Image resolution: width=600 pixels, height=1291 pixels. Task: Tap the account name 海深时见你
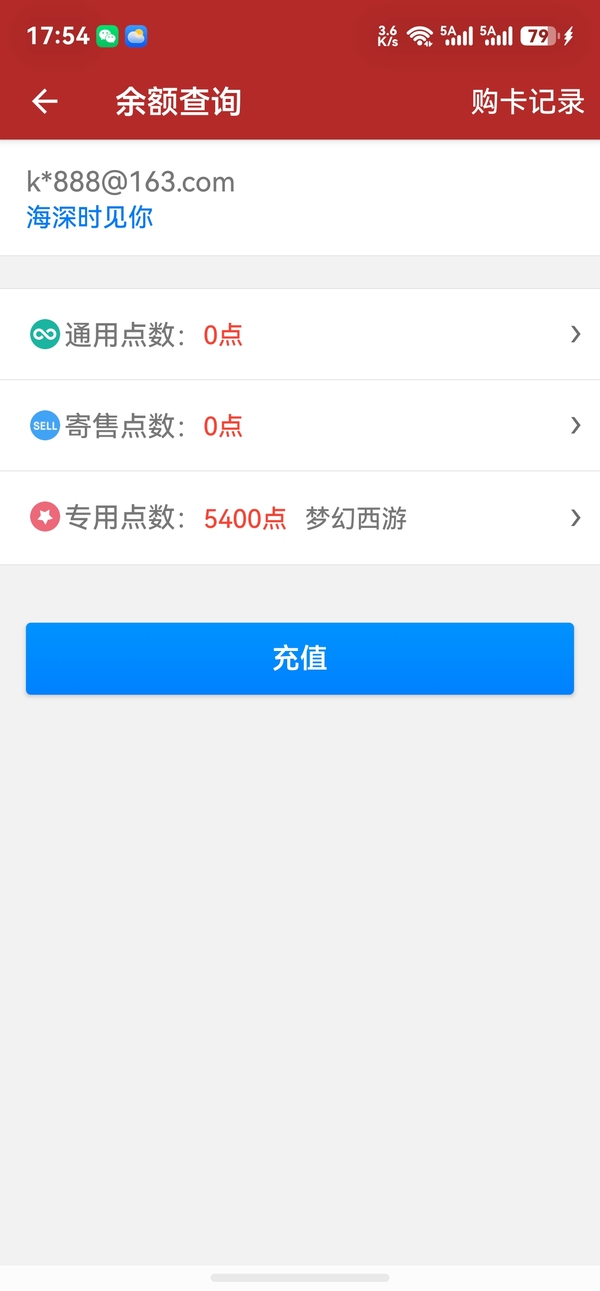(x=90, y=217)
